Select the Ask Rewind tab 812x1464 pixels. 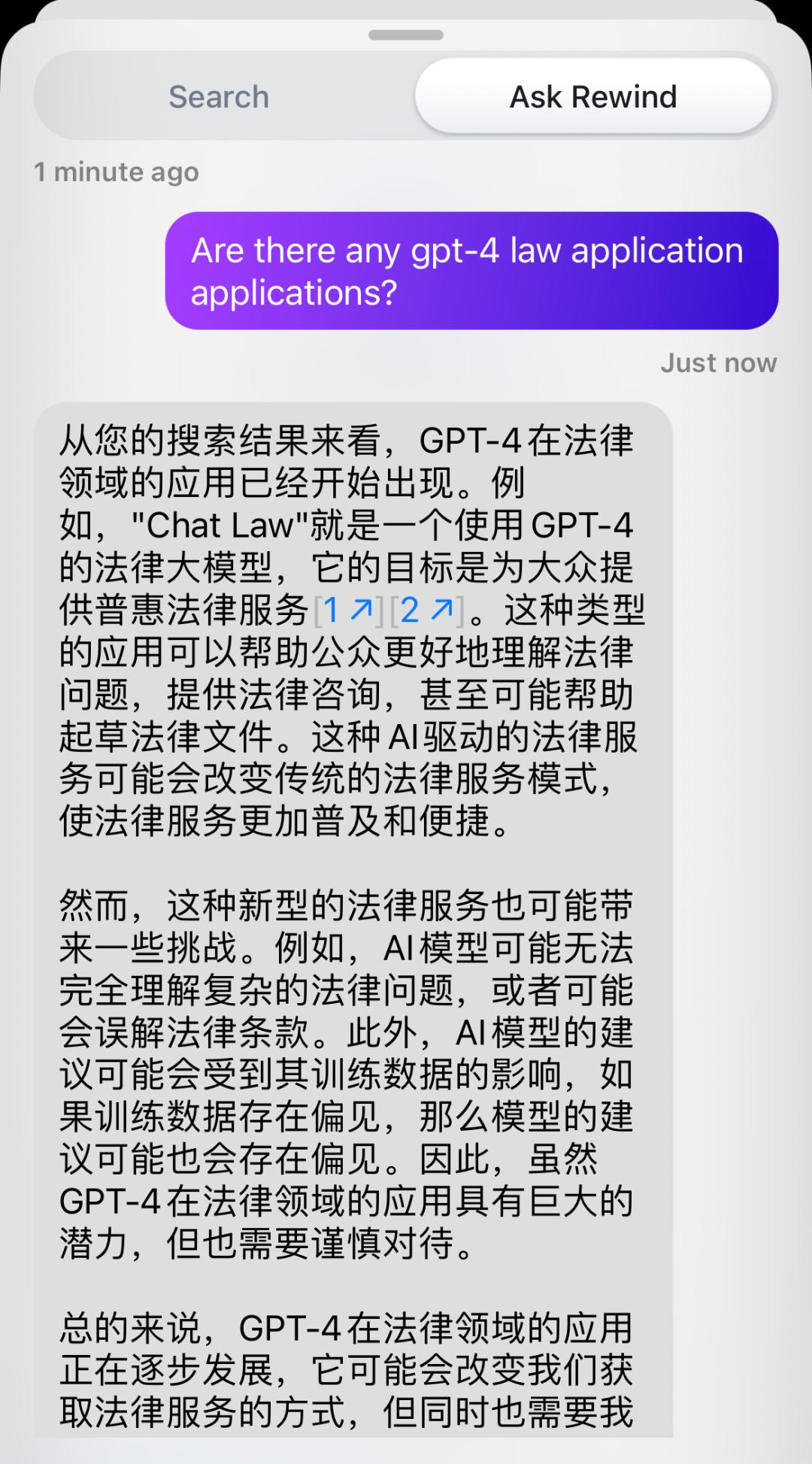click(593, 97)
